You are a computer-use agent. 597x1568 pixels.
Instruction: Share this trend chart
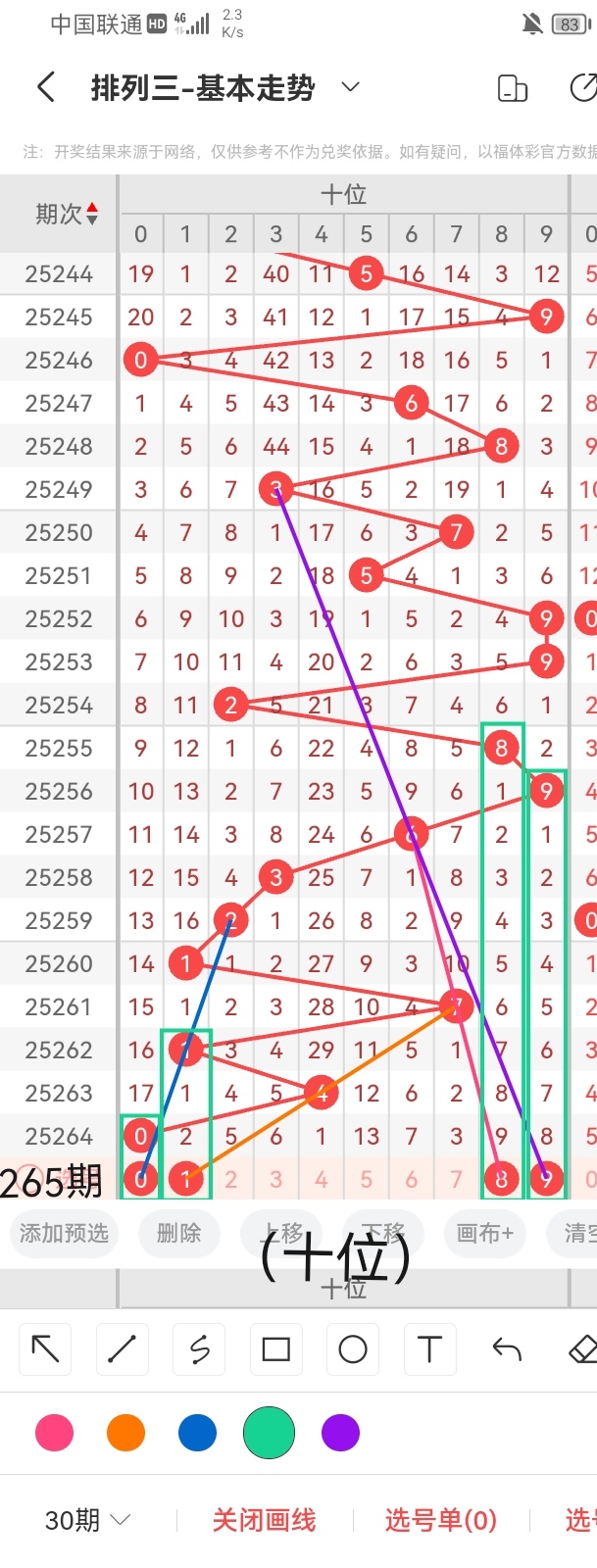pos(582,88)
